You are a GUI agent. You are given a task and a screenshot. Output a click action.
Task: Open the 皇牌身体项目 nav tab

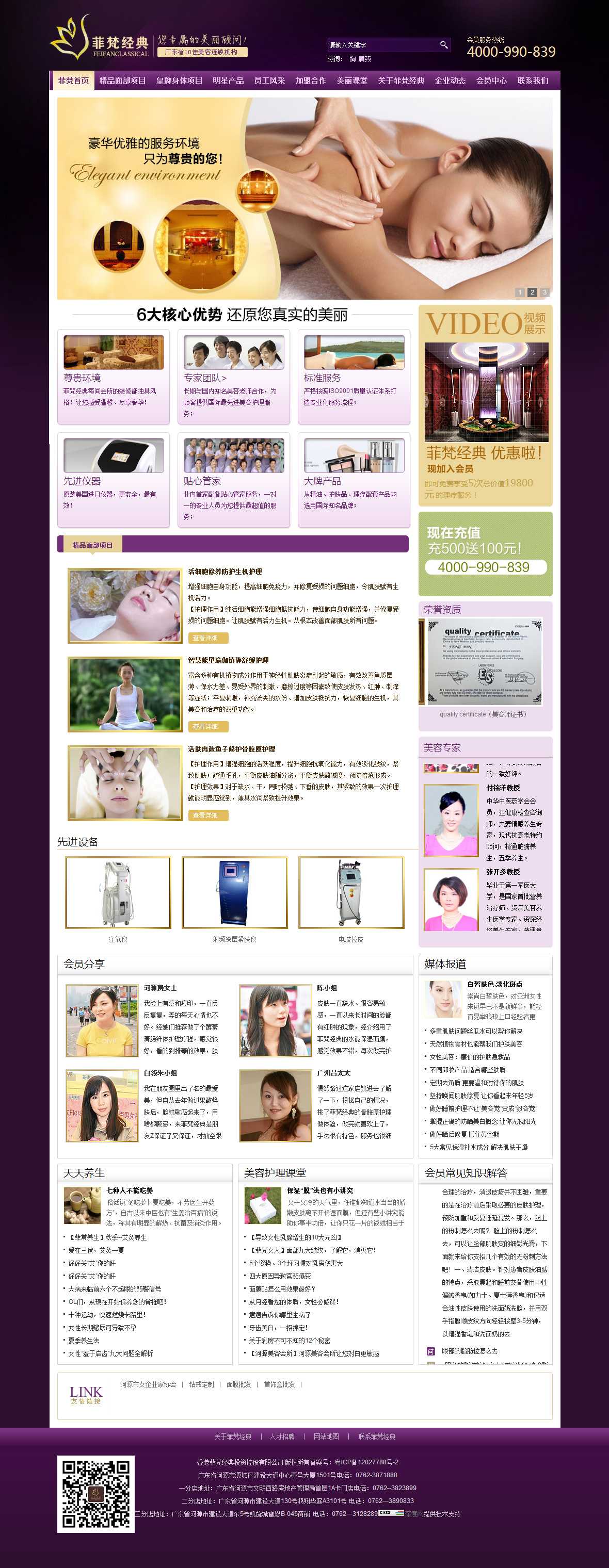point(179,80)
